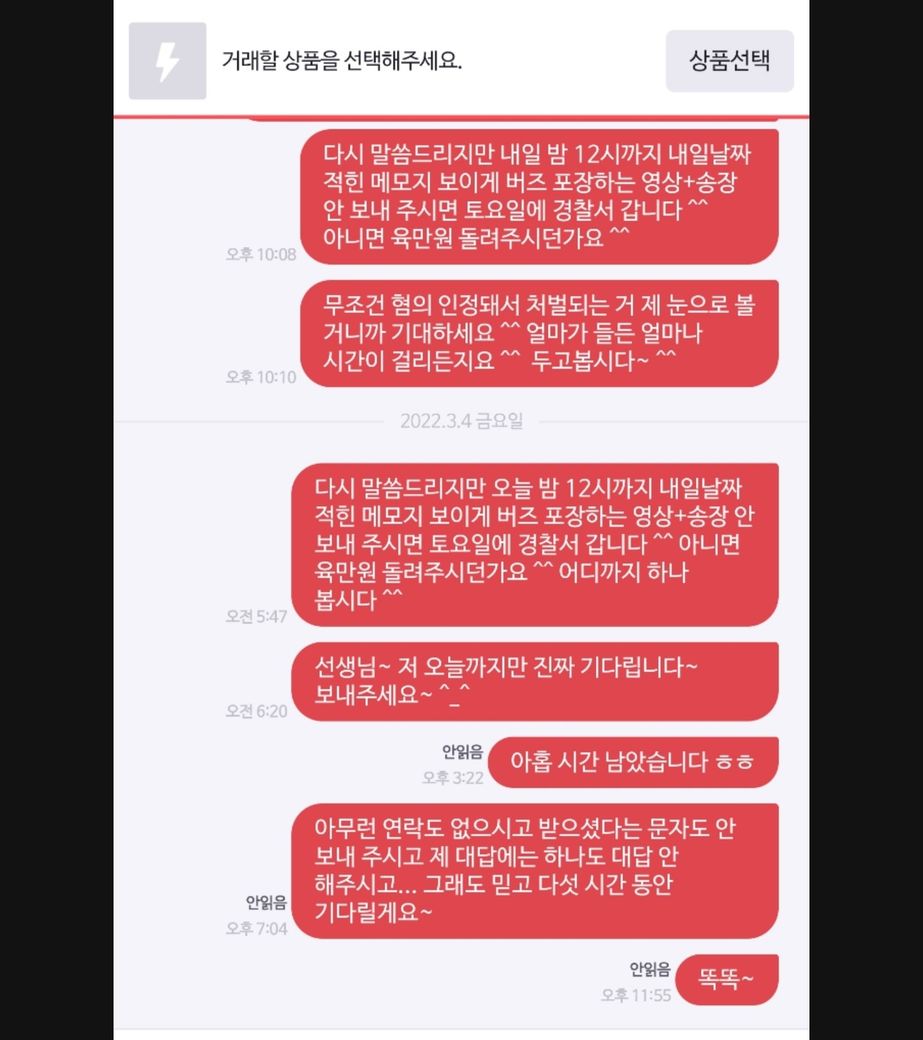Tap the 상품선택 button
The image size is (923, 1040).
click(x=729, y=61)
